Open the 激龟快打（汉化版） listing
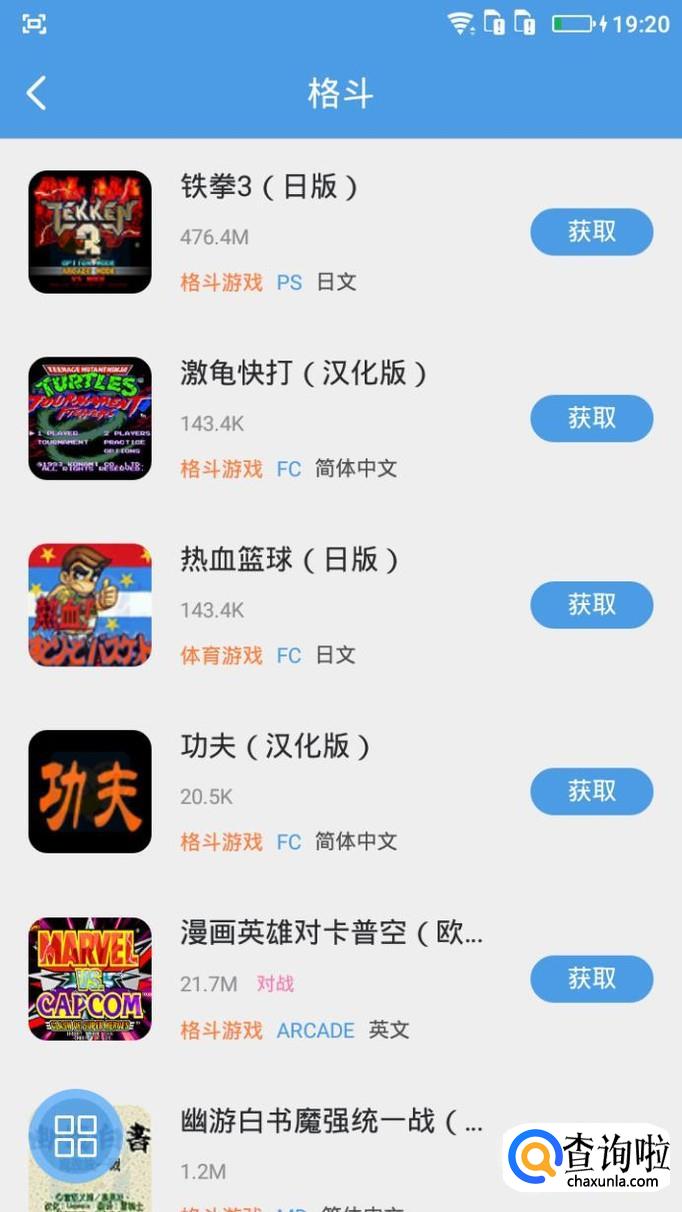682x1212 pixels. click(303, 373)
